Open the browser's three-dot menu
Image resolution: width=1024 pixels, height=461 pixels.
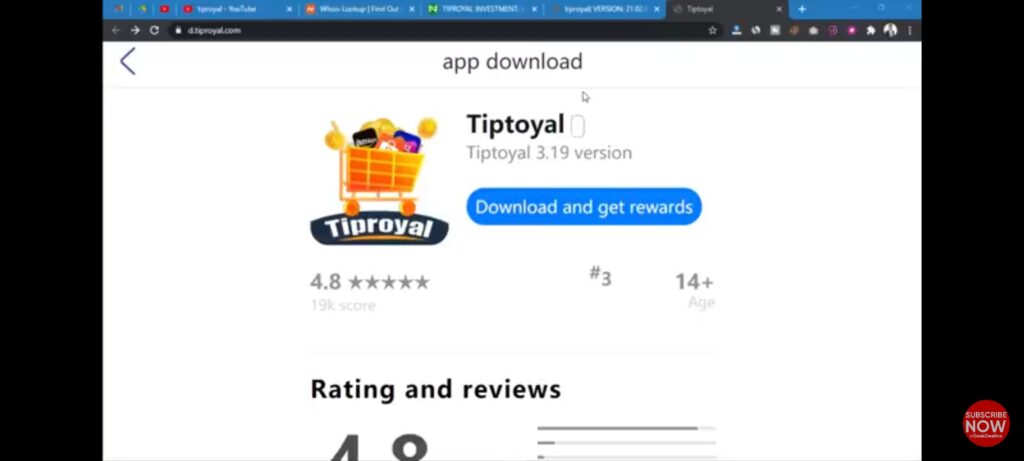(x=909, y=30)
